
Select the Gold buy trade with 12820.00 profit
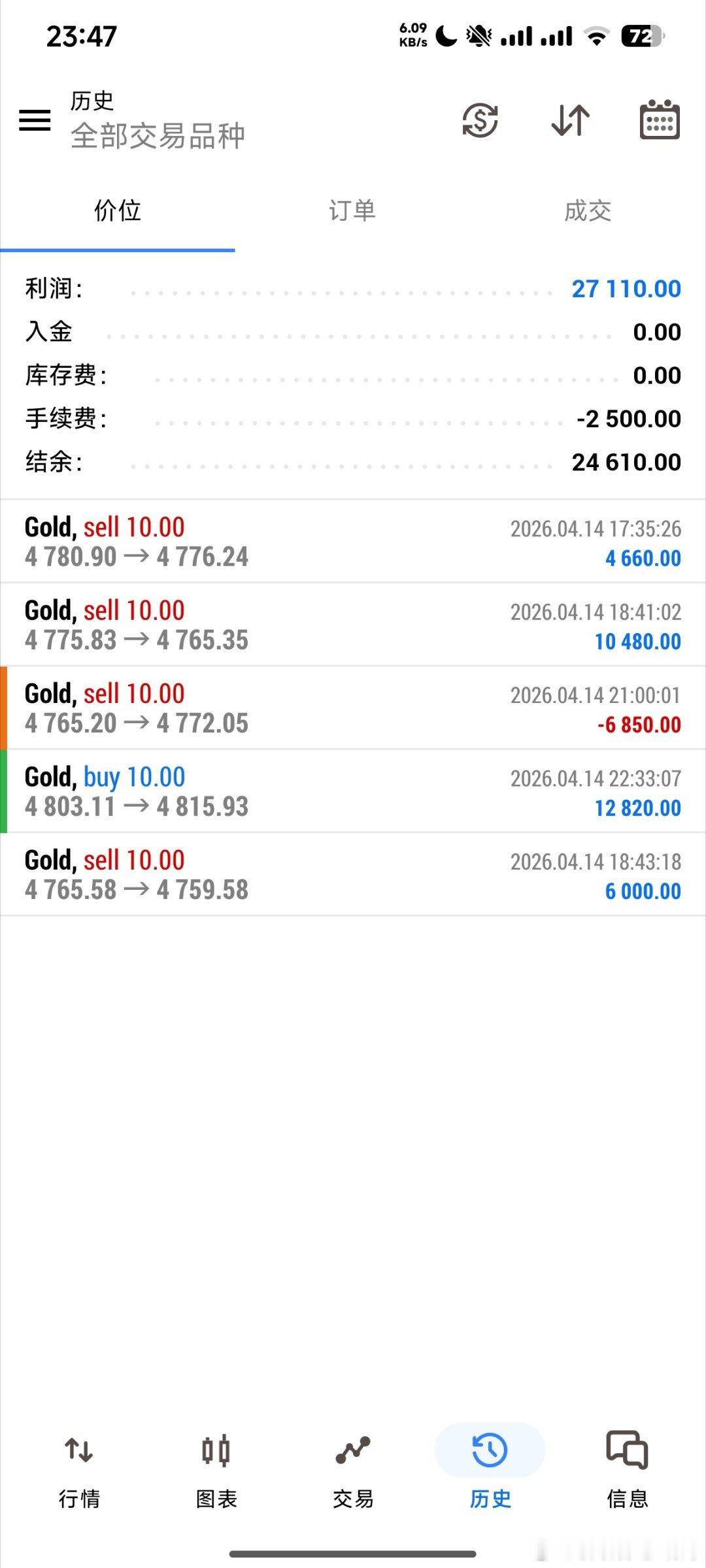click(x=353, y=791)
